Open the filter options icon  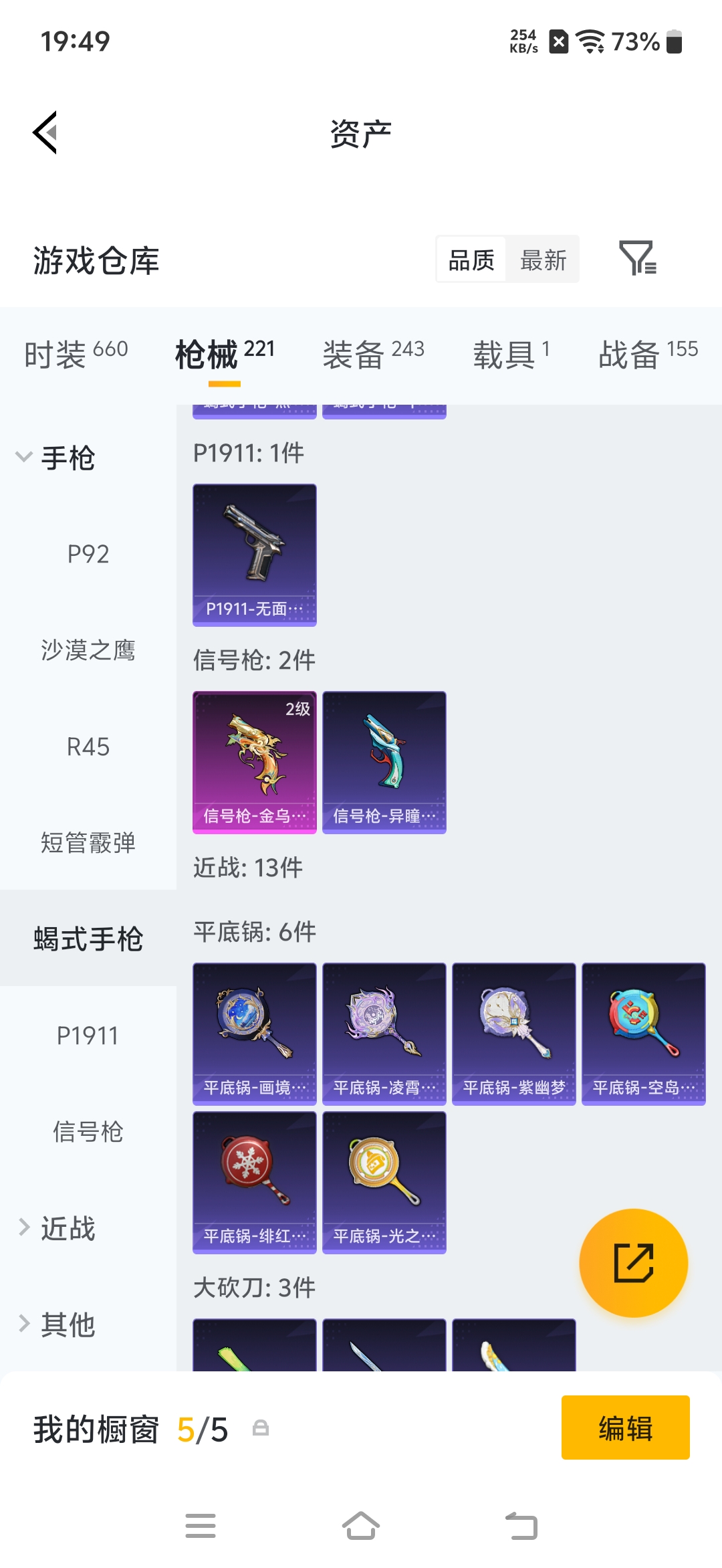[x=638, y=260]
